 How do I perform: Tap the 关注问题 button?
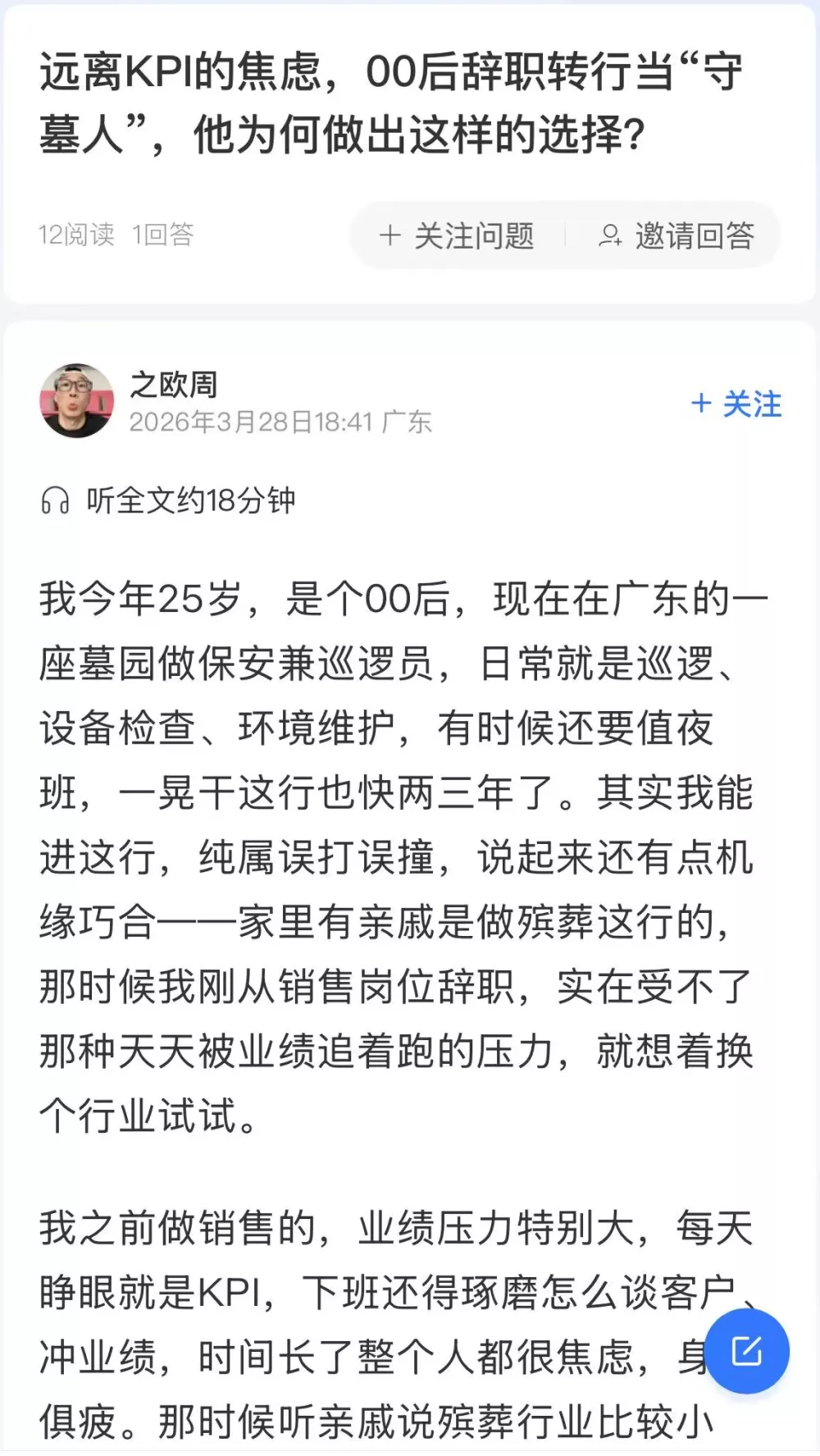pos(458,236)
